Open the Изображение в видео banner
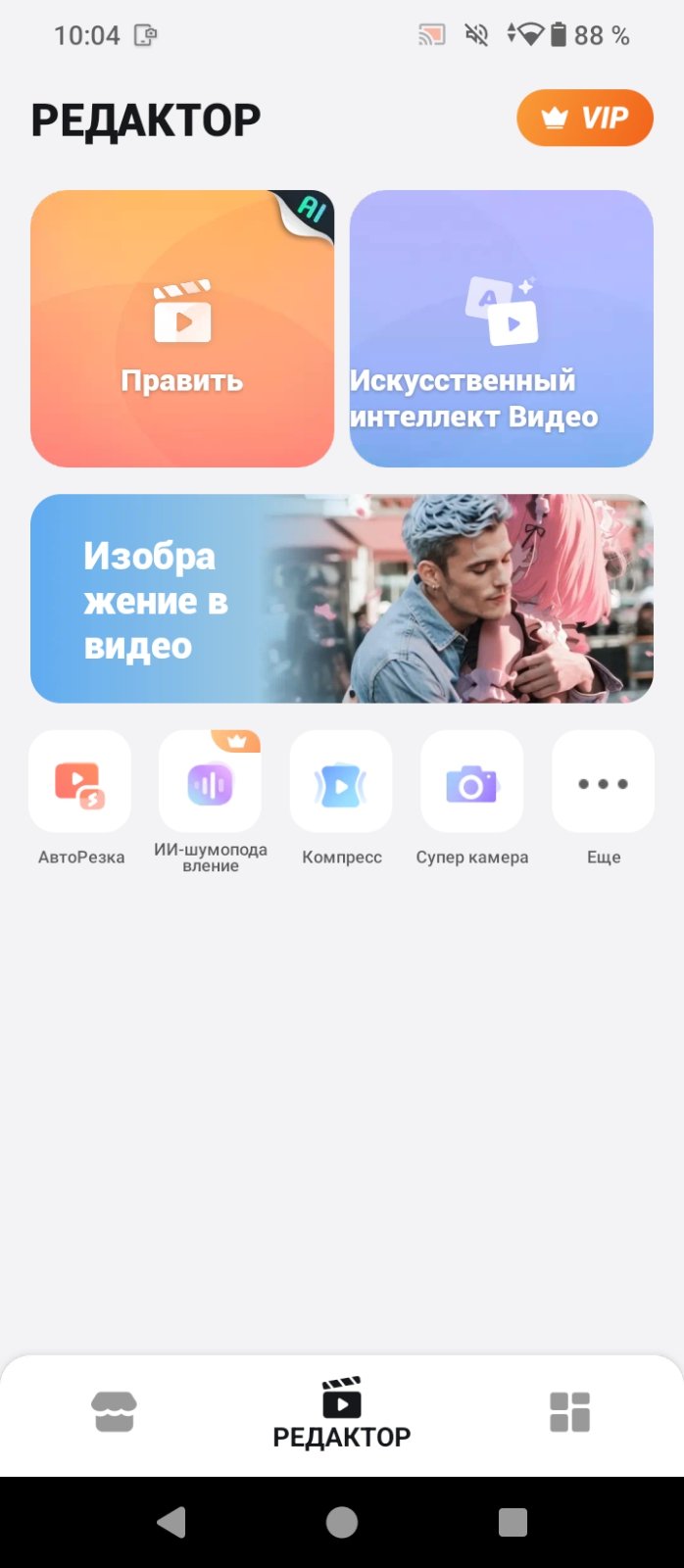Viewport: 684px width, 1568px height. click(342, 599)
